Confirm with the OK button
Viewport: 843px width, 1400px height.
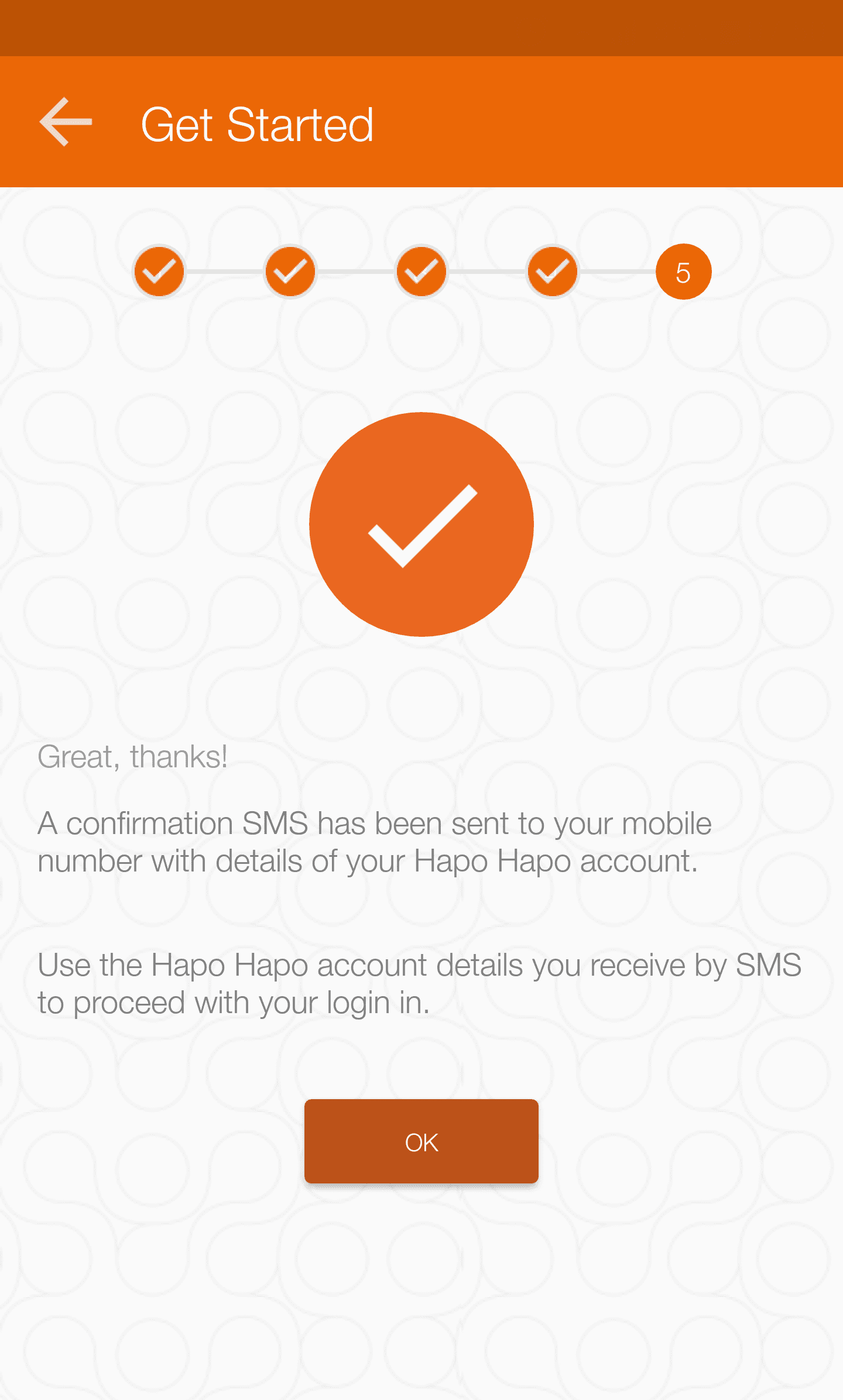click(421, 1141)
